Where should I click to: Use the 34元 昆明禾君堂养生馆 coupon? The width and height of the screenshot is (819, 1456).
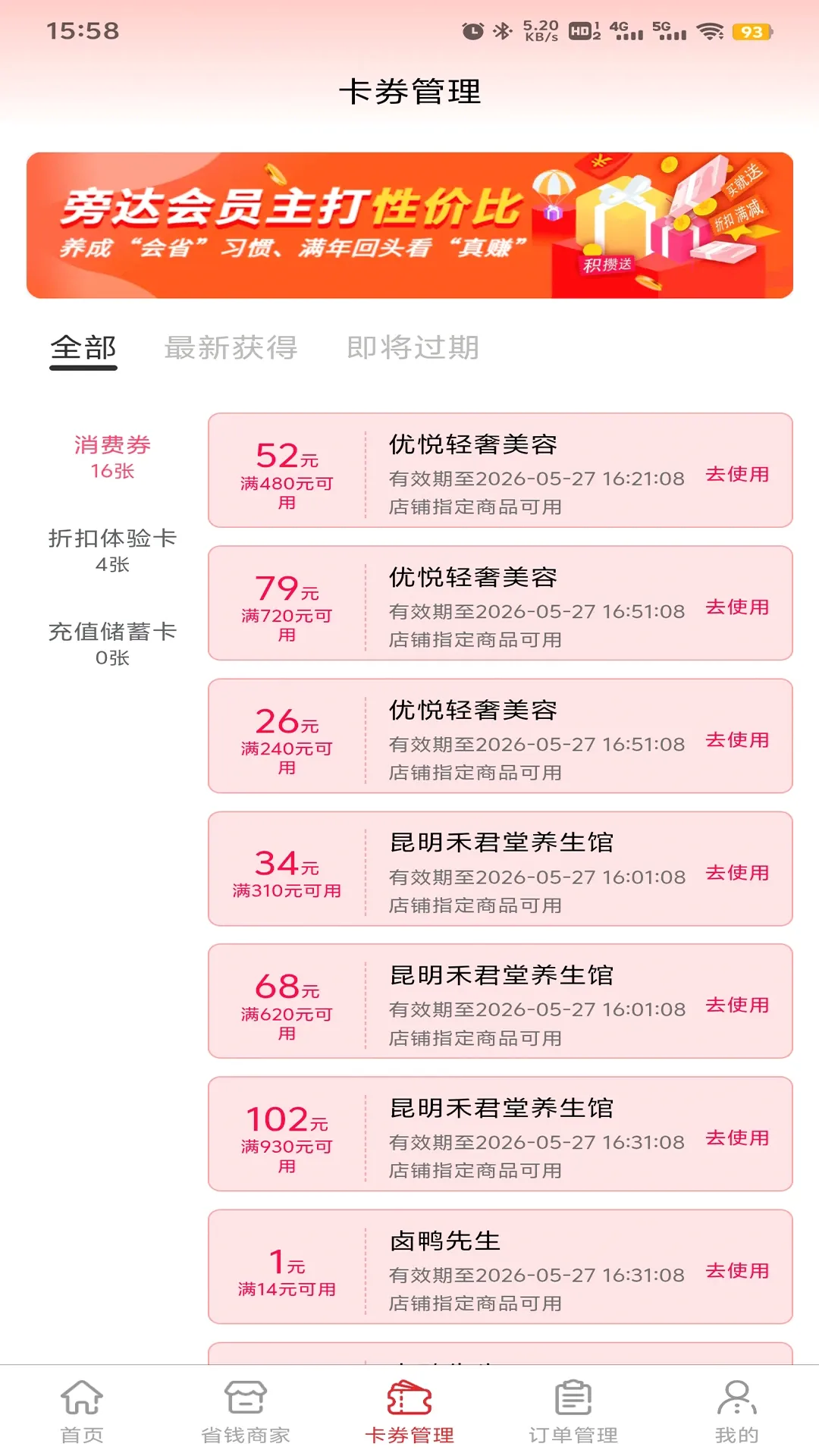tap(737, 873)
